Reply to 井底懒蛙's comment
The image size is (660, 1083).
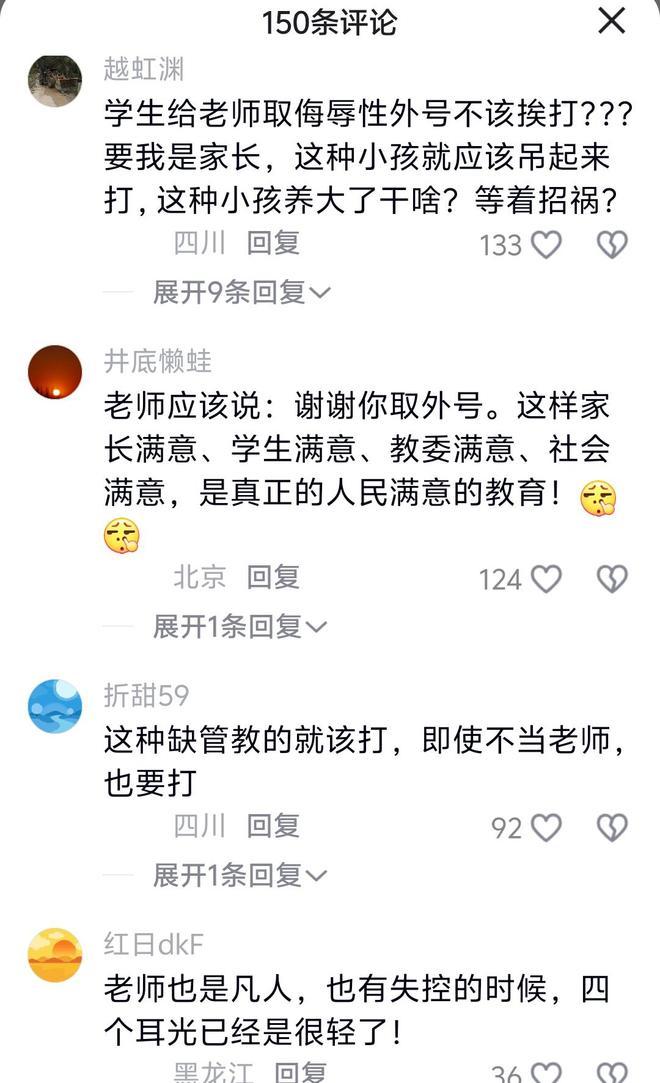click(x=273, y=577)
